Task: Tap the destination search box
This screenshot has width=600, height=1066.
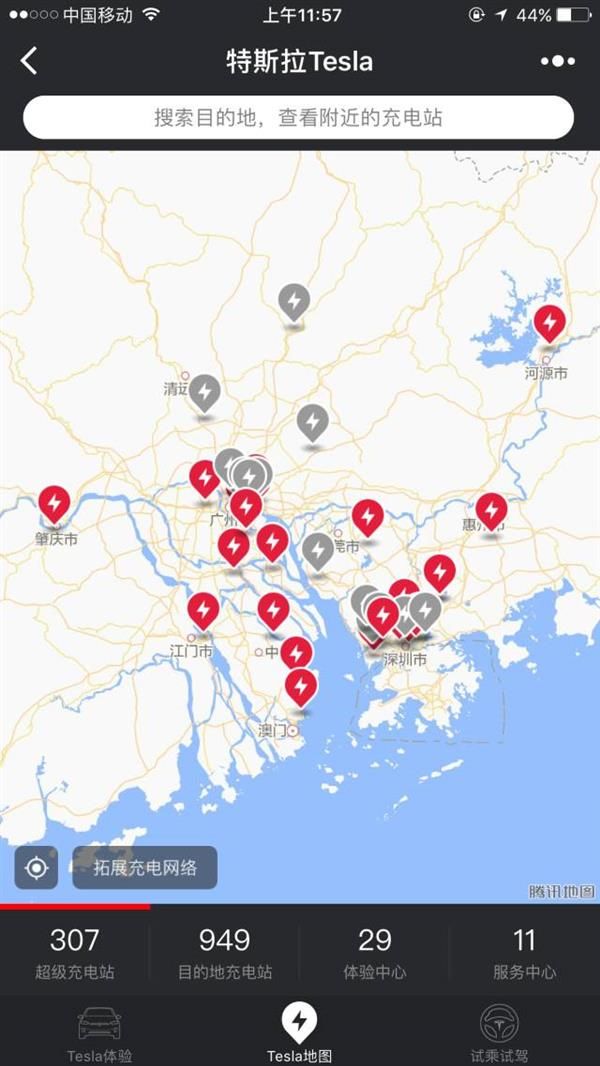Action: coord(298,118)
